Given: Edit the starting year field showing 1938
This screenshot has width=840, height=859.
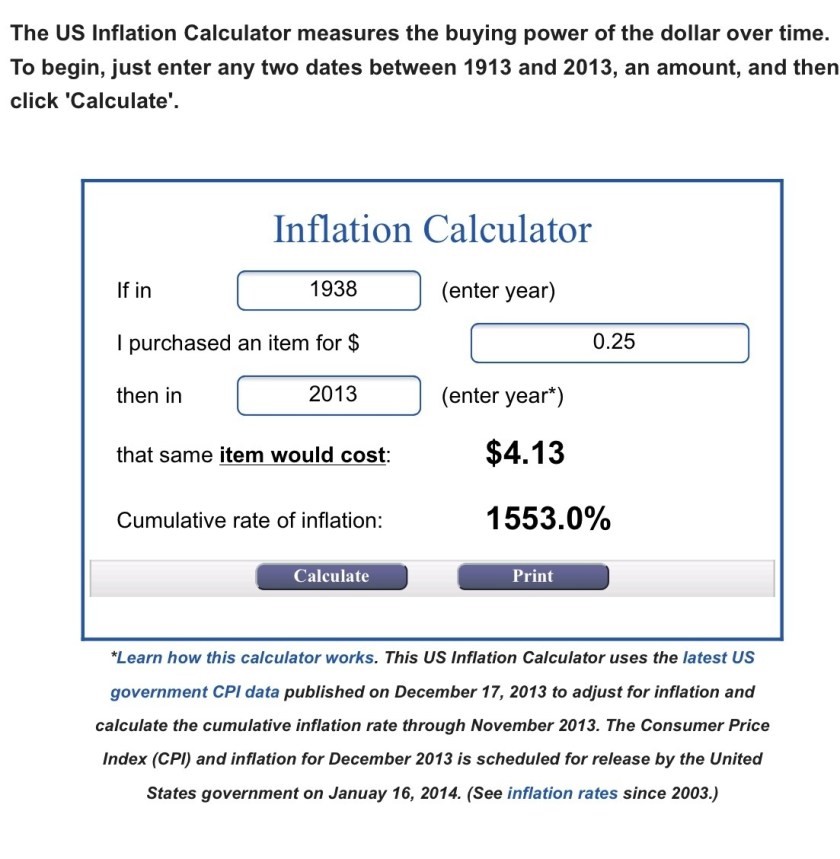Looking at the screenshot, I should click(328, 290).
